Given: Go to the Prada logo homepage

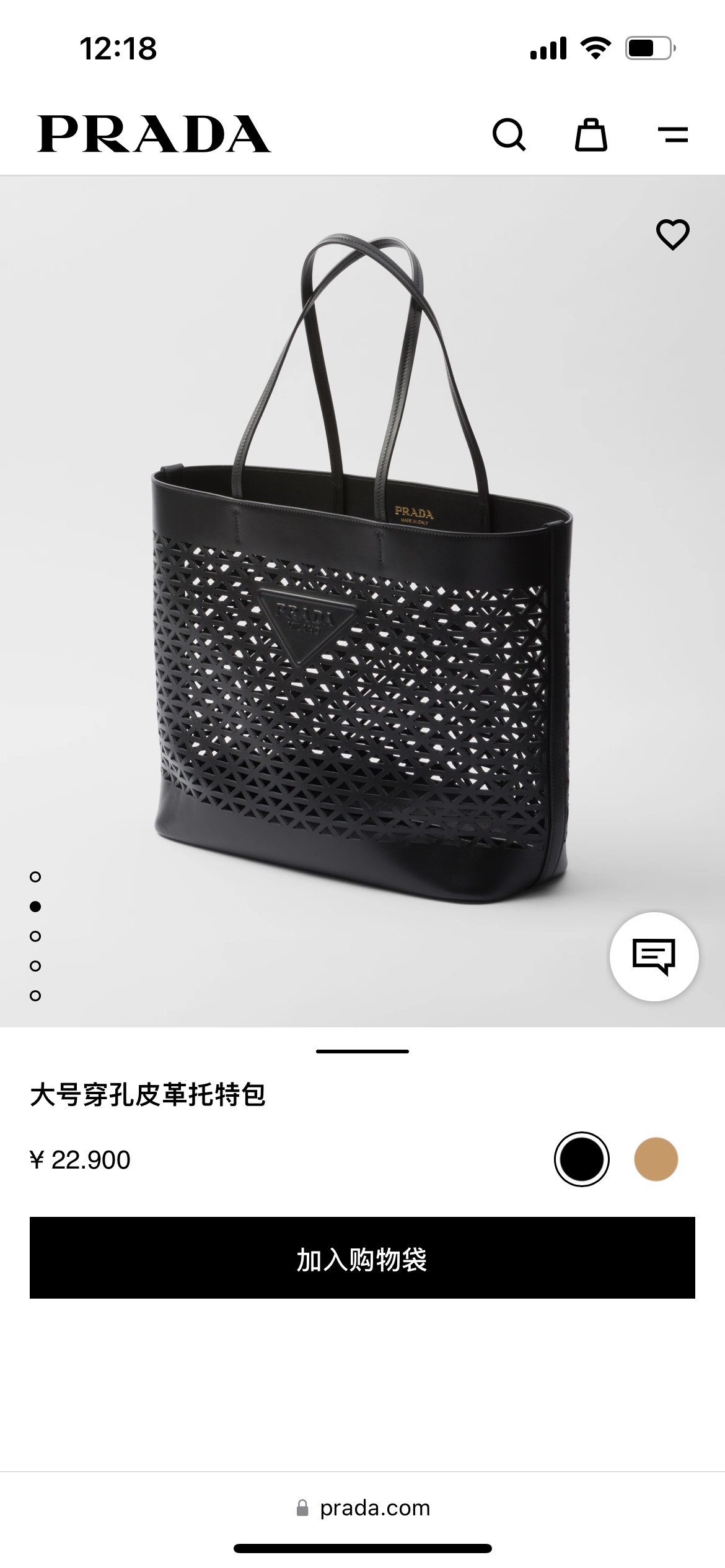Looking at the screenshot, I should (154, 134).
